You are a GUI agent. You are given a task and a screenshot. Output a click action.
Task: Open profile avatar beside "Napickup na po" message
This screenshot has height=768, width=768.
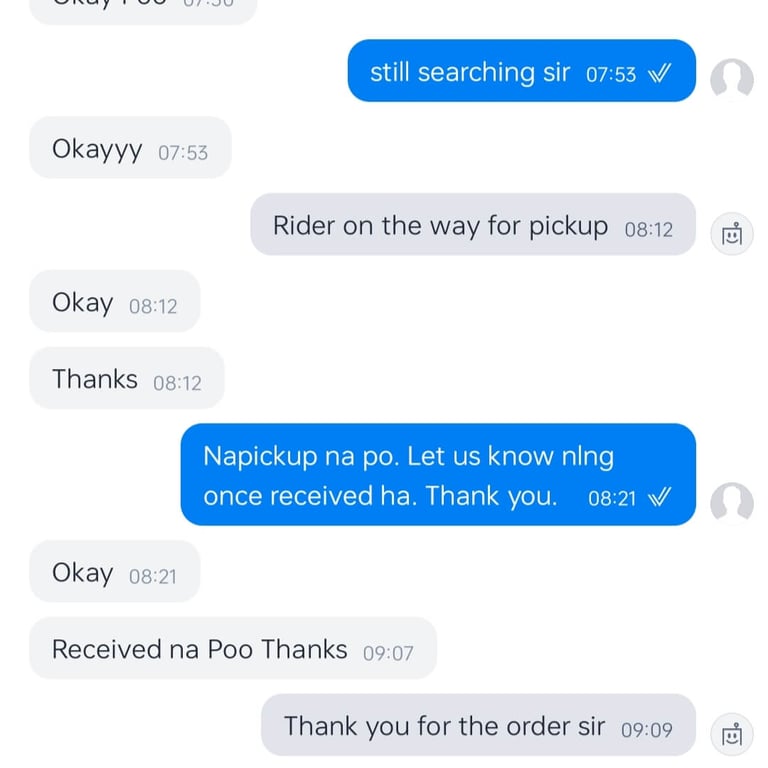point(731,503)
